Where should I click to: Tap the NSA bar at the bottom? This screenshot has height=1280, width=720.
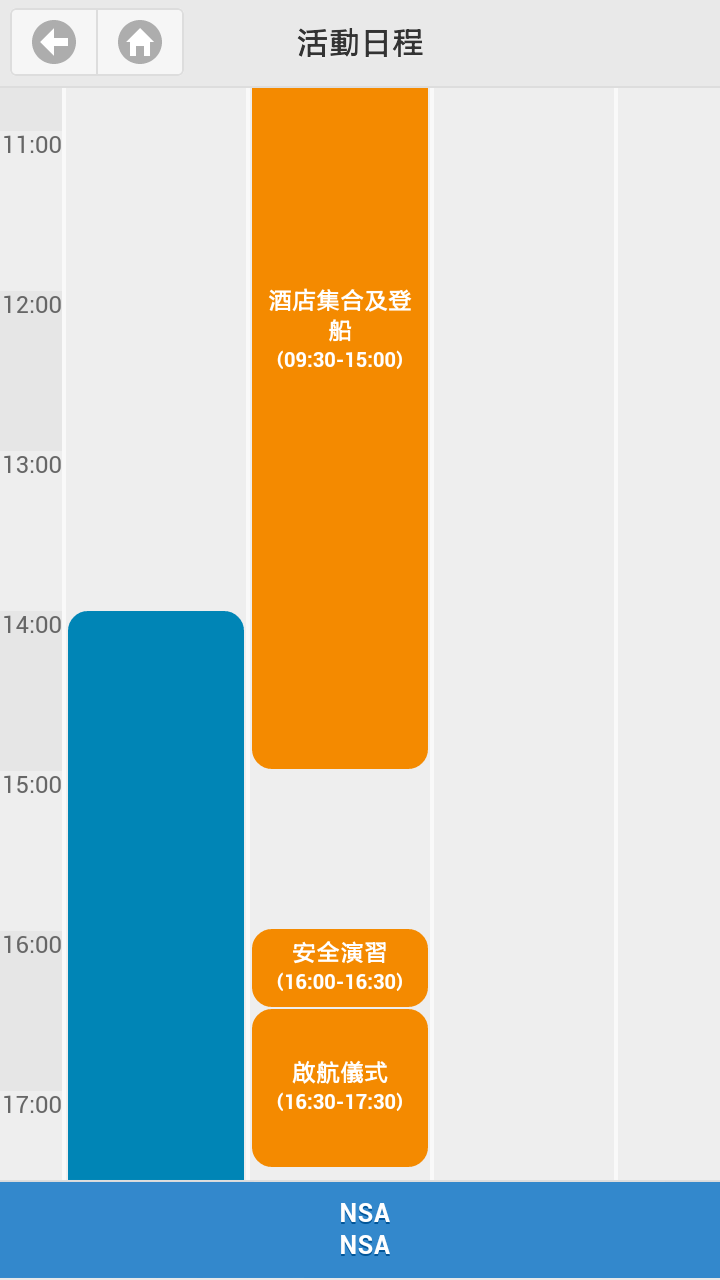point(360,1229)
